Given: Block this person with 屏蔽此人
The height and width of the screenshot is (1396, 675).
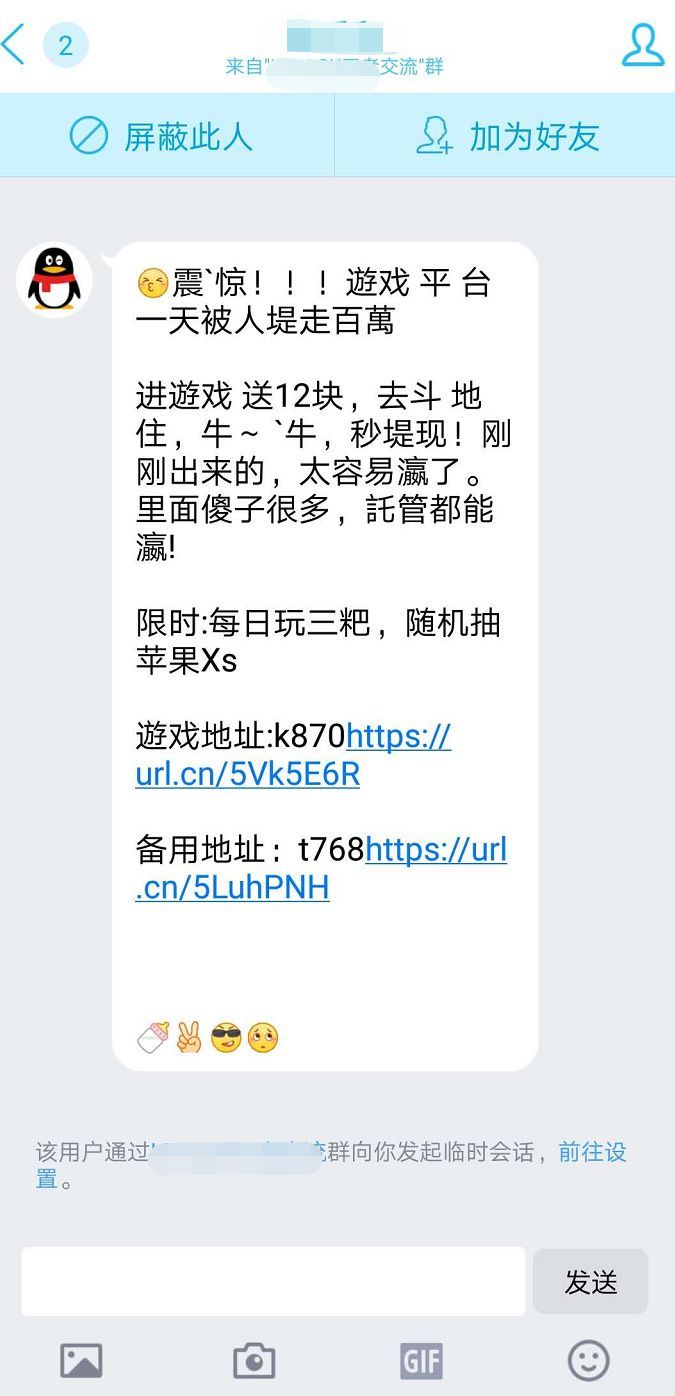Looking at the screenshot, I should (x=161, y=136).
